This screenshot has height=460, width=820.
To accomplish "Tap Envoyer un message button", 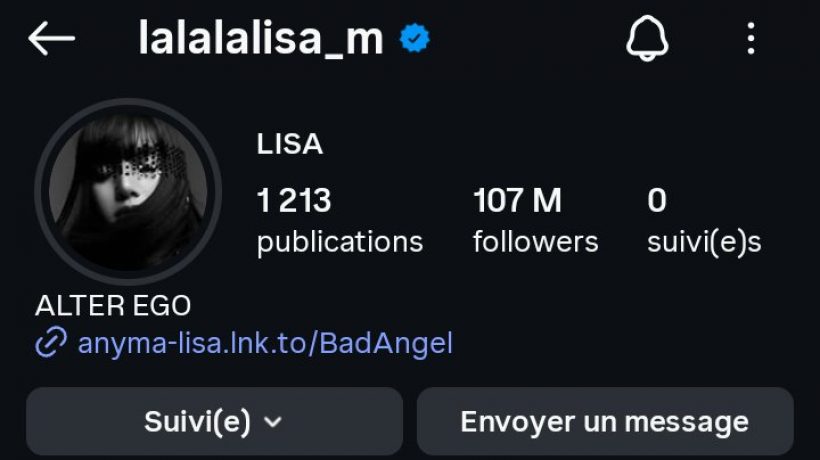I will [x=604, y=421].
